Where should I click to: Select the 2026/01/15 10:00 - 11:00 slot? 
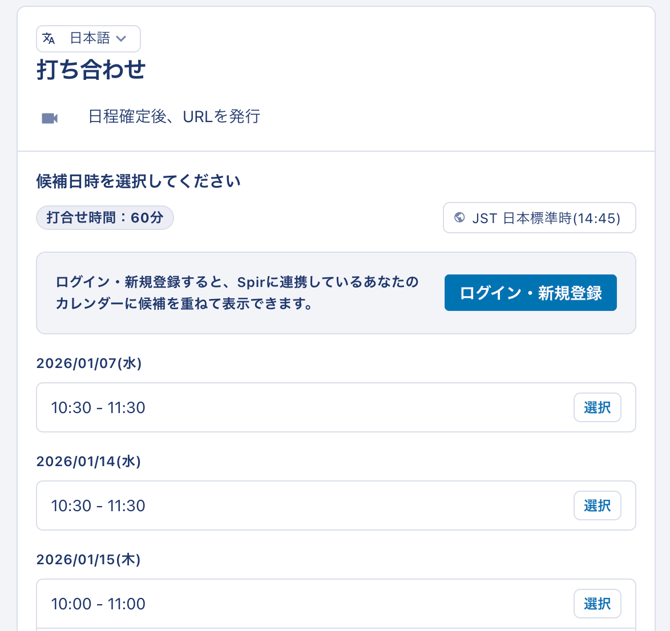597,603
